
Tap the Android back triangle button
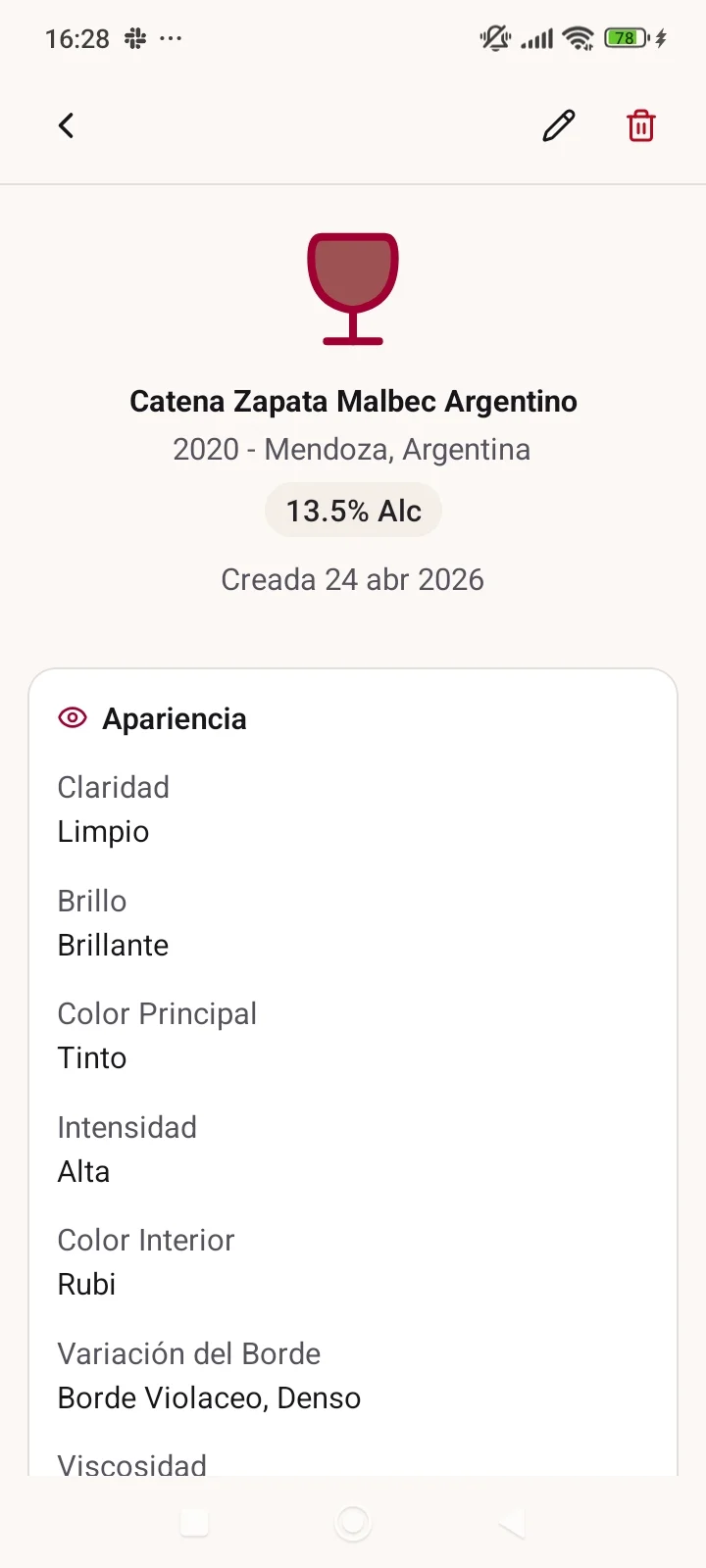pyautogui.click(x=510, y=1522)
